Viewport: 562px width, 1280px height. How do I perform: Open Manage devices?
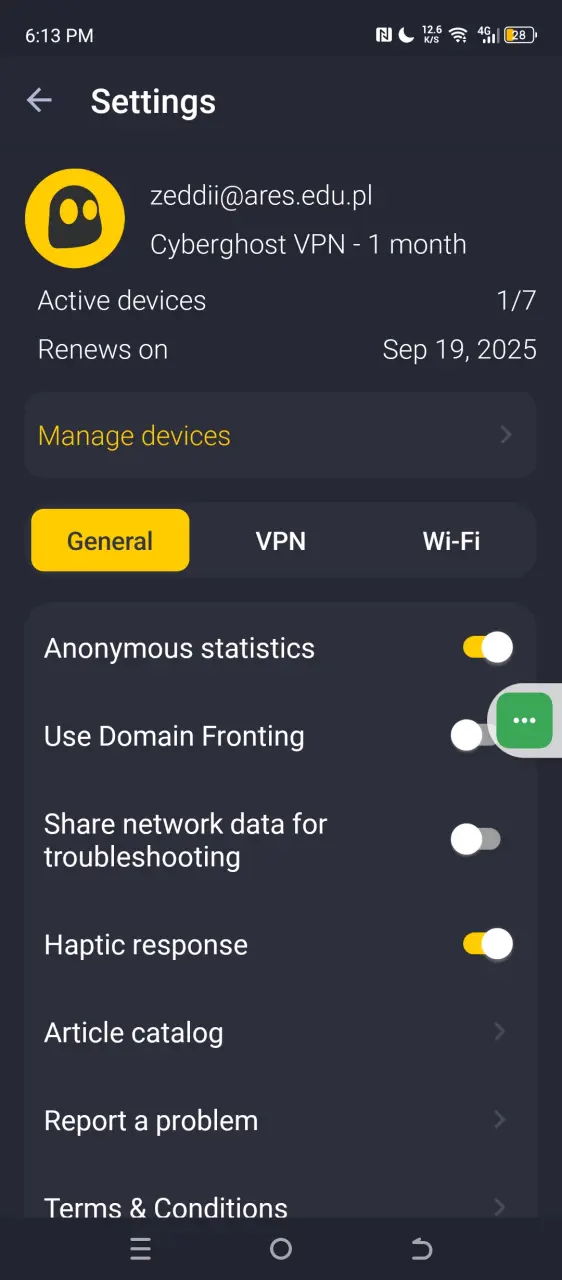click(x=280, y=435)
